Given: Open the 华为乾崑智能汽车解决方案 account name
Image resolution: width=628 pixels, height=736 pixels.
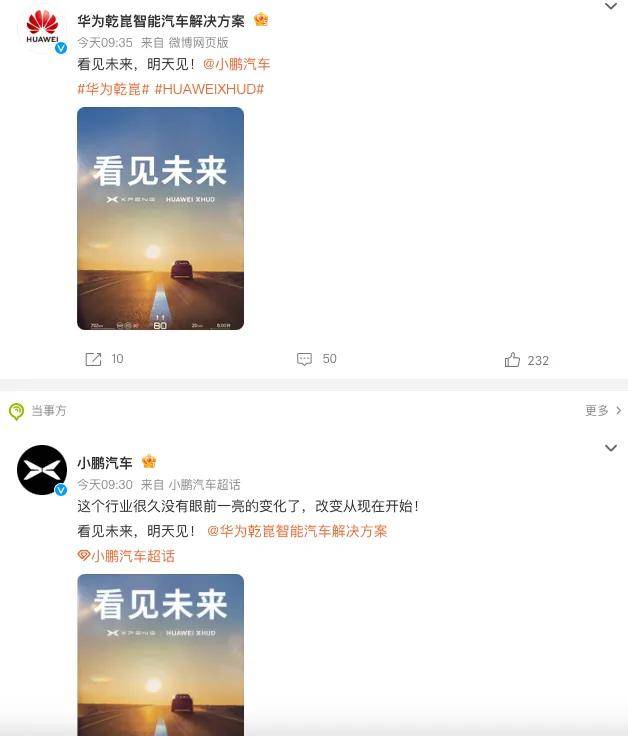Looking at the screenshot, I should point(160,21).
